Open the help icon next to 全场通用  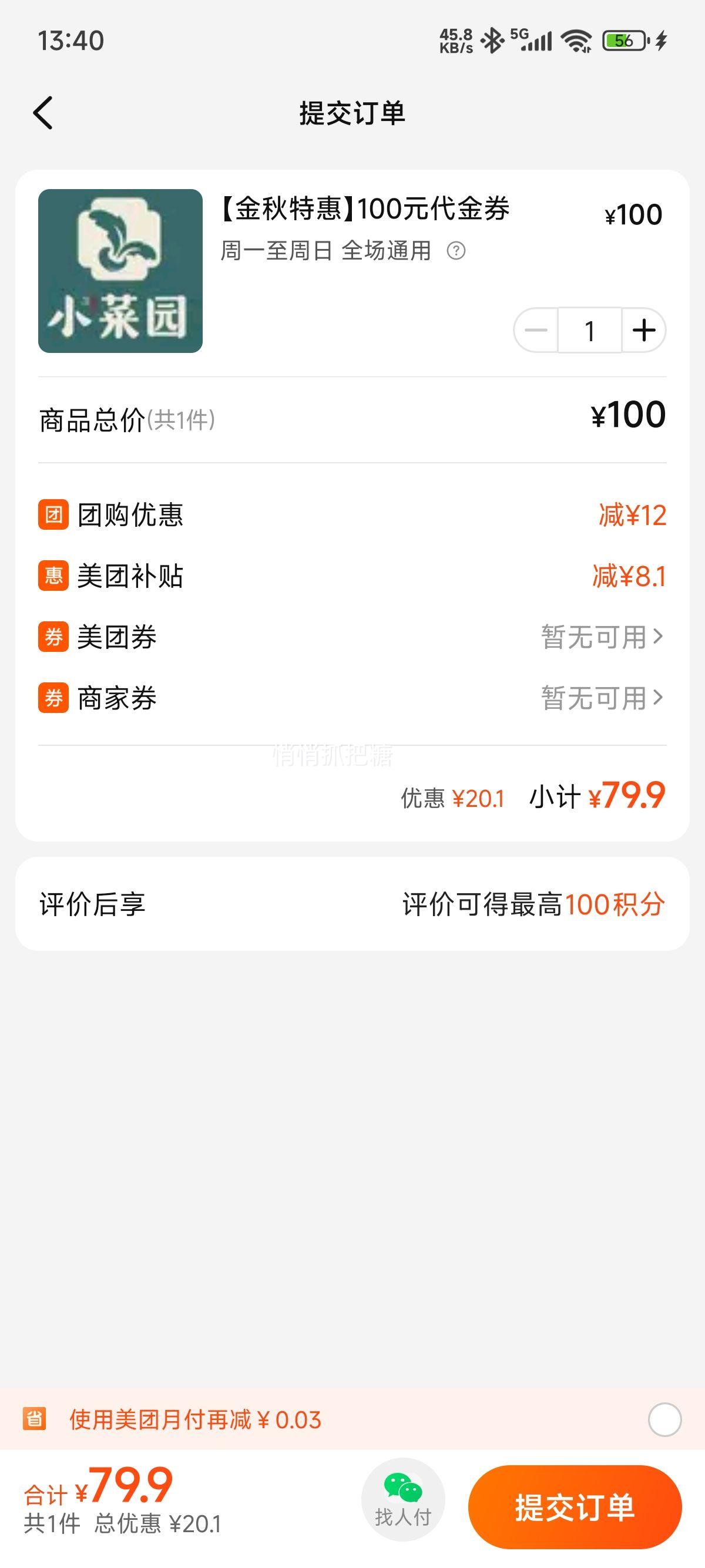(x=456, y=251)
